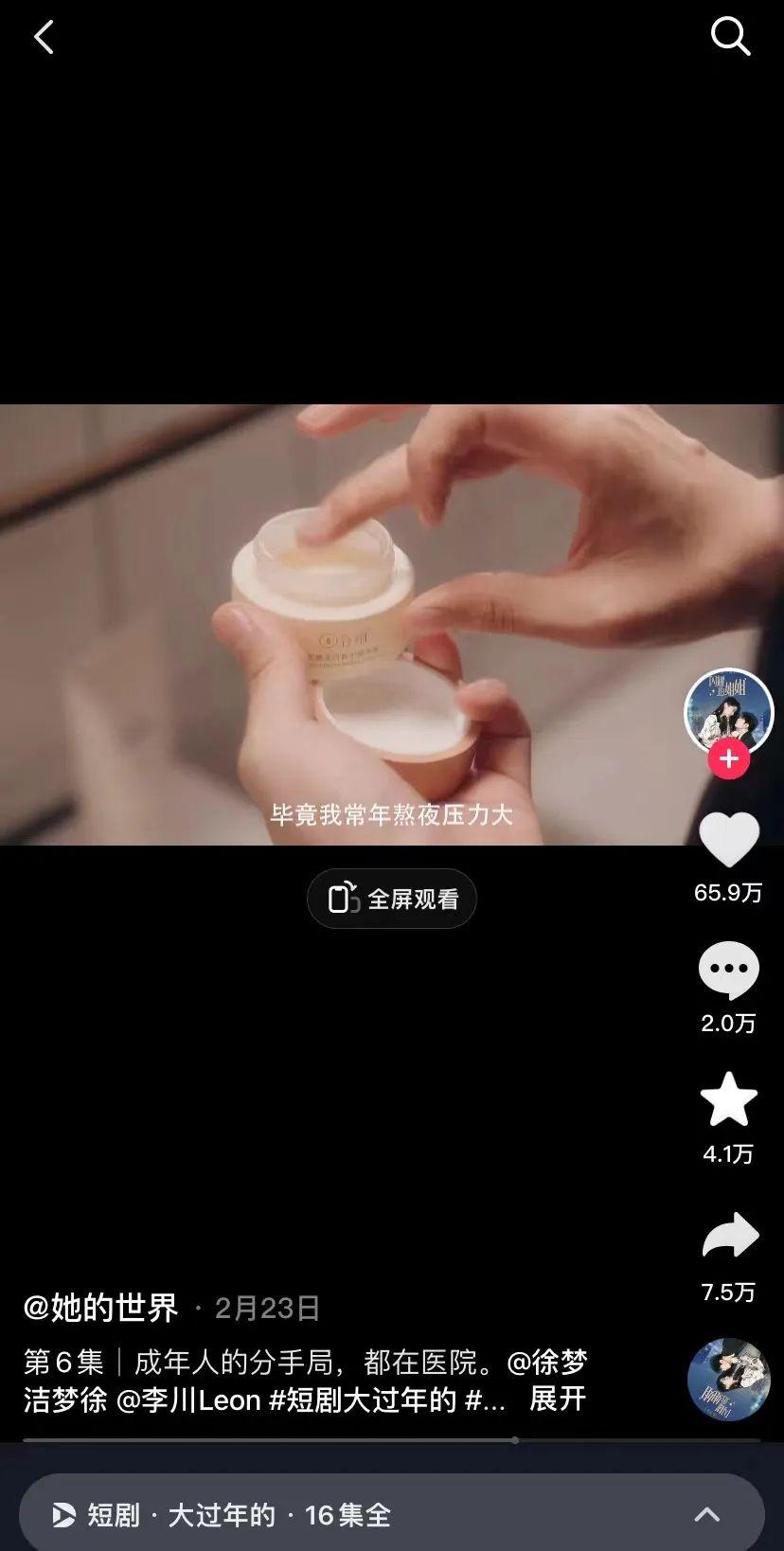784x1551 pixels.
Task: Add this video to favorites
Action: [728, 1100]
